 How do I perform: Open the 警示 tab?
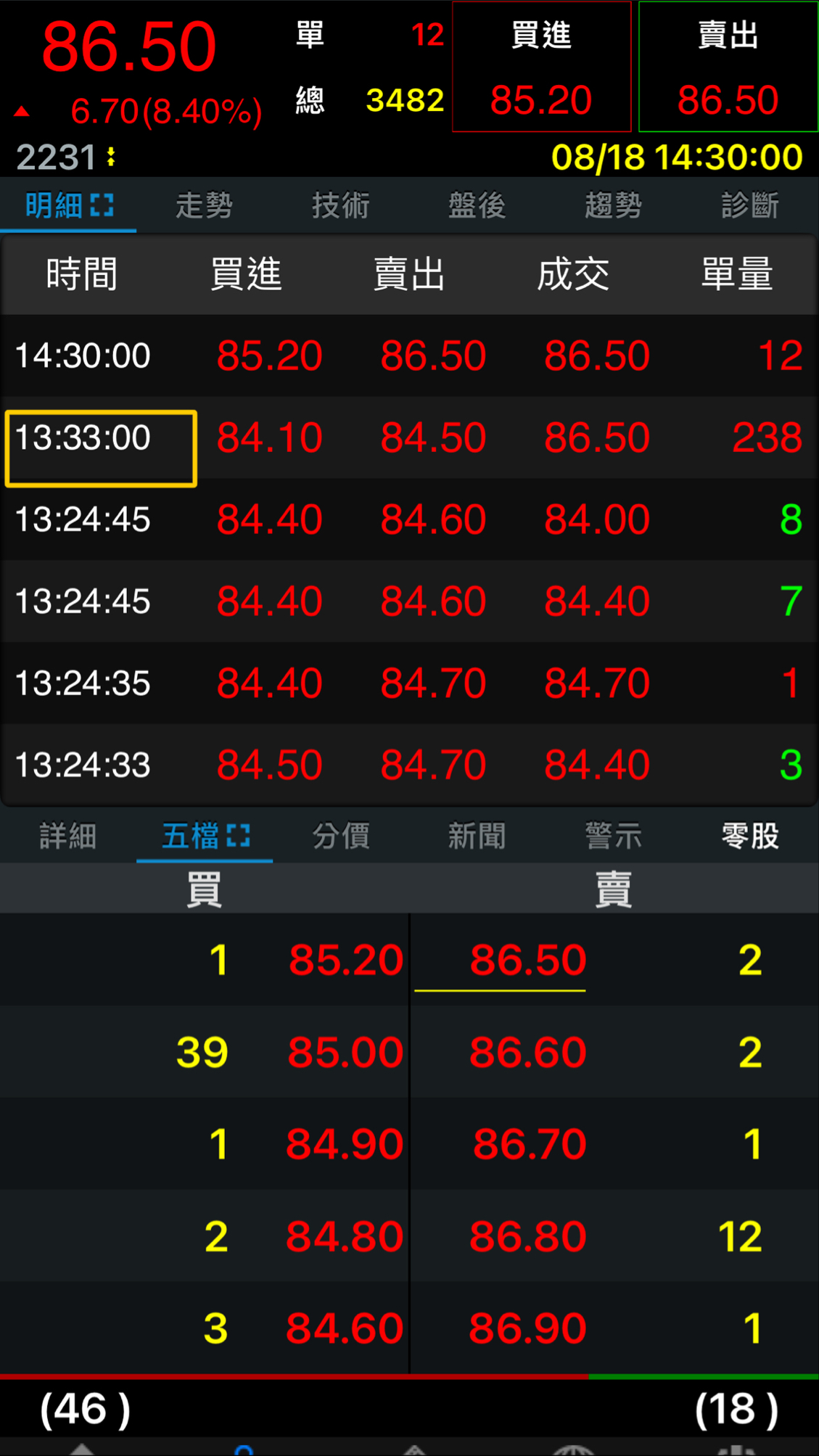point(613,836)
